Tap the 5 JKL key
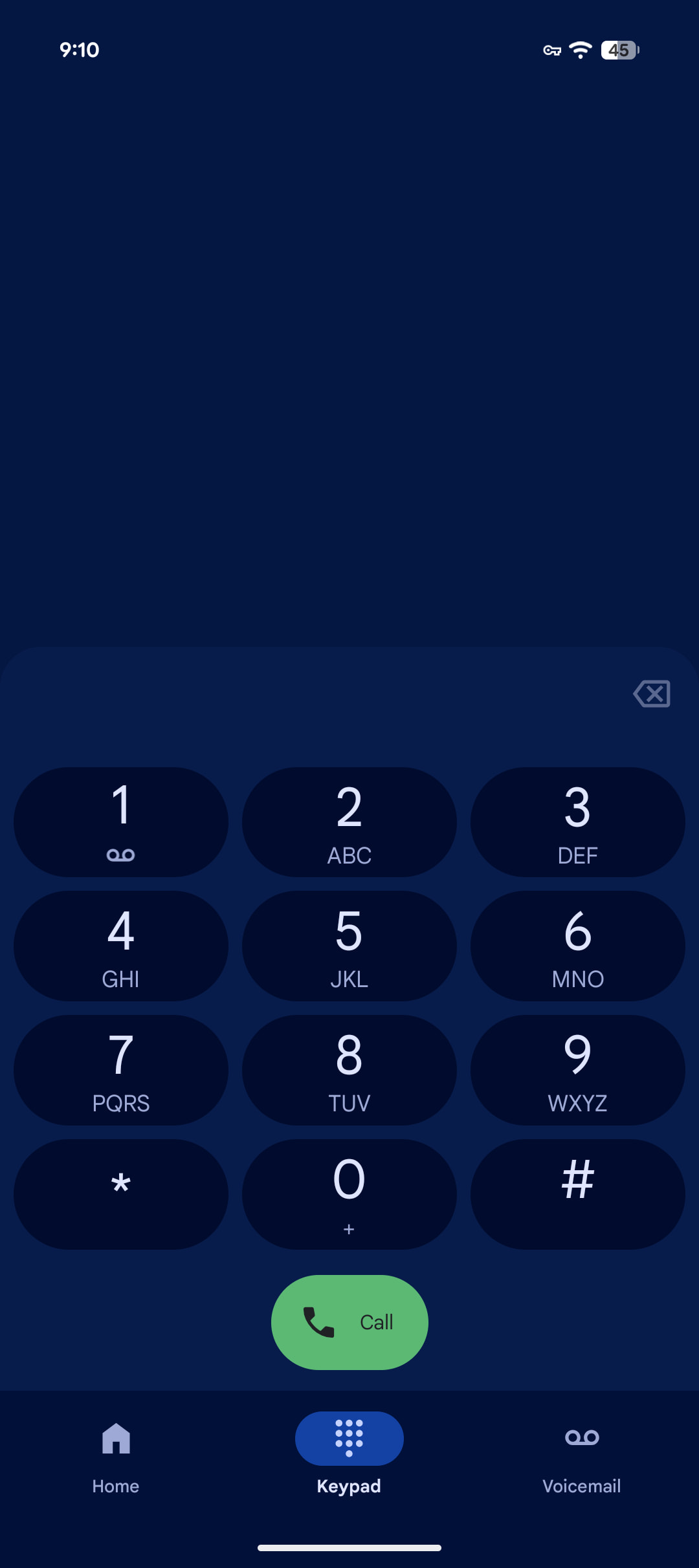 349,946
